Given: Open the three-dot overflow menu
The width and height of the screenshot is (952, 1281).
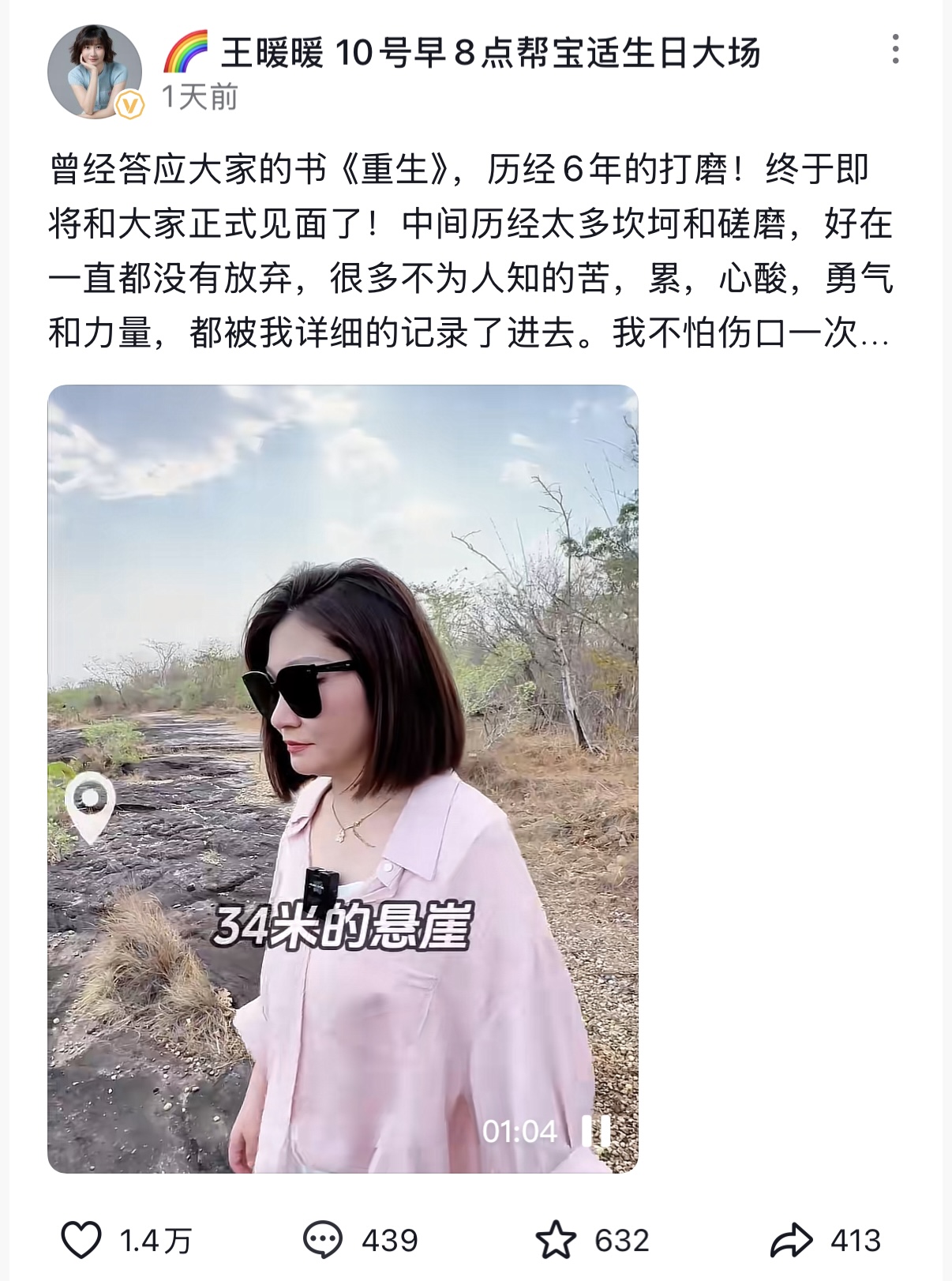Looking at the screenshot, I should pyautogui.click(x=894, y=50).
